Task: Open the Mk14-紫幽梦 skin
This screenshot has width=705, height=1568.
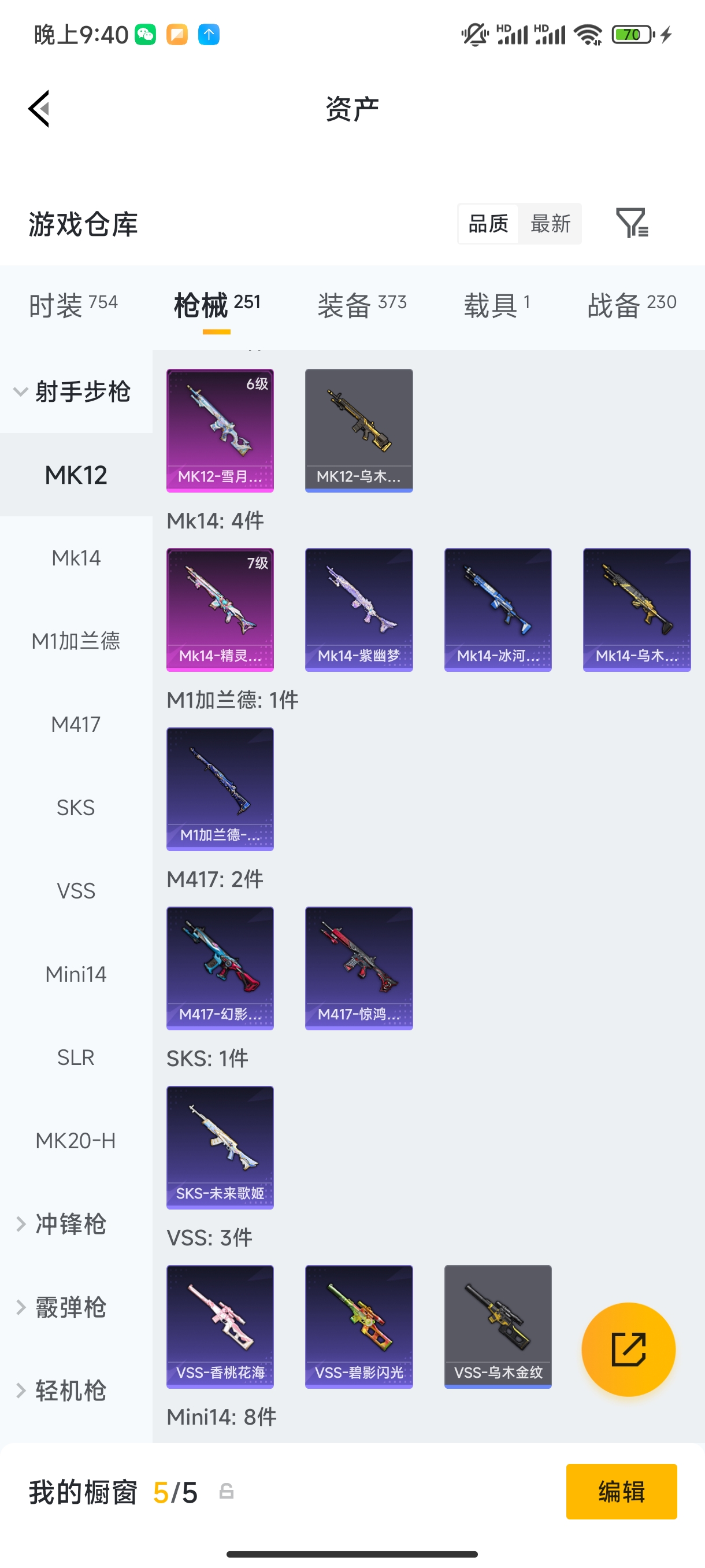Action: point(358,609)
